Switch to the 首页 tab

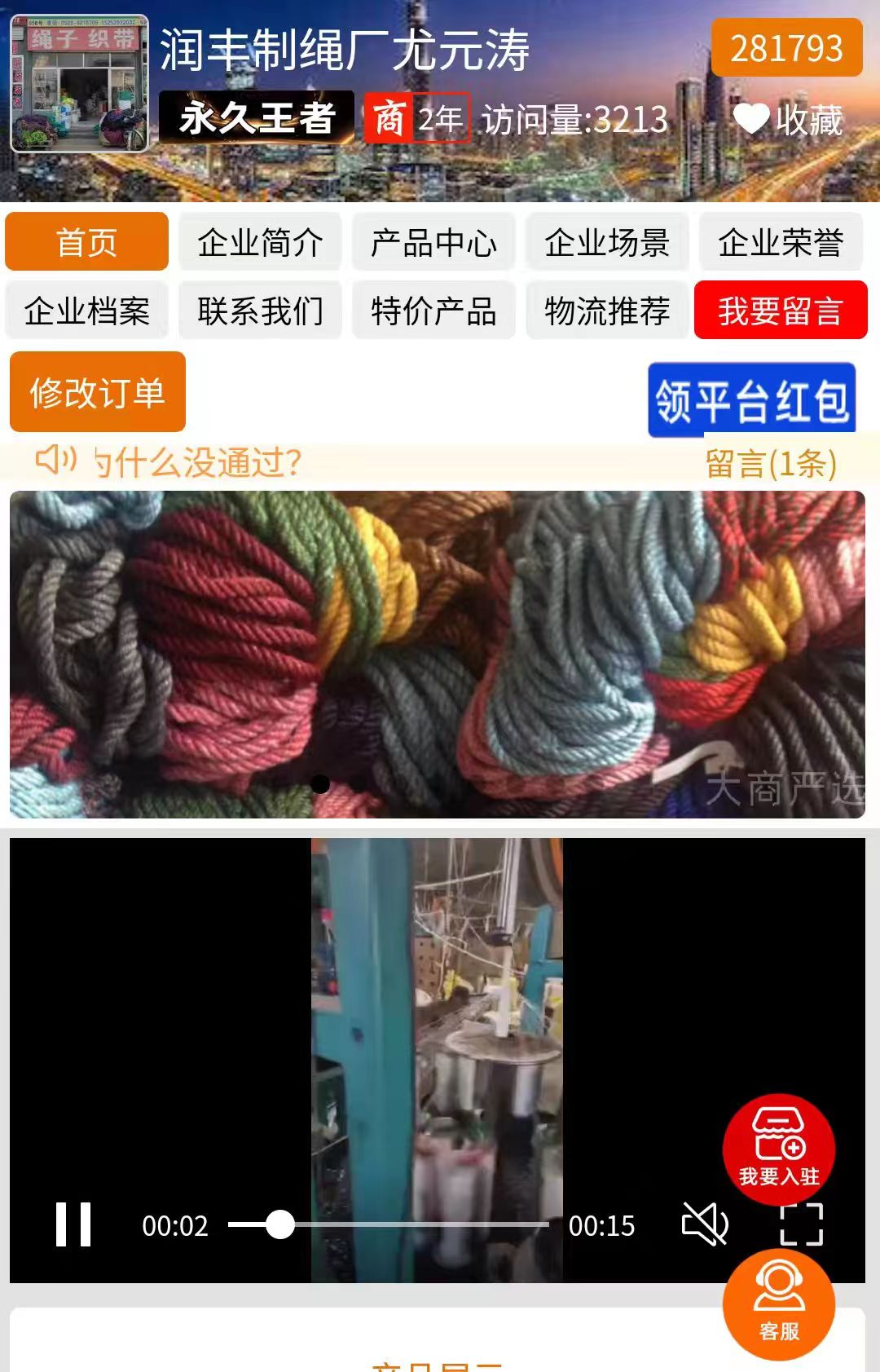[x=87, y=242]
